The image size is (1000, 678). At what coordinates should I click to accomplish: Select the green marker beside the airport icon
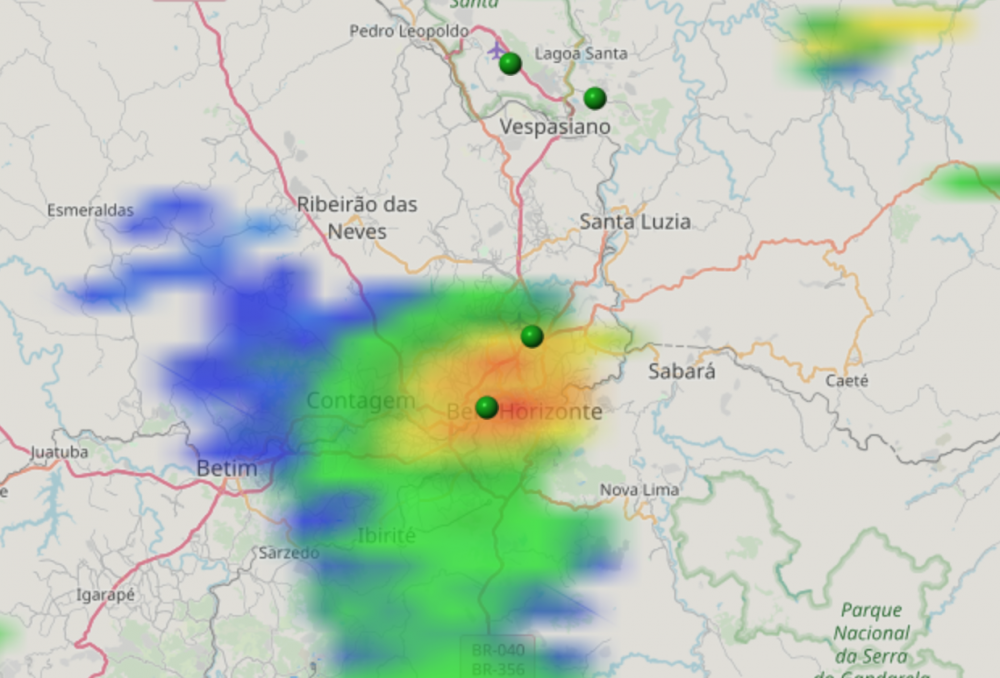tap(510, 64)
